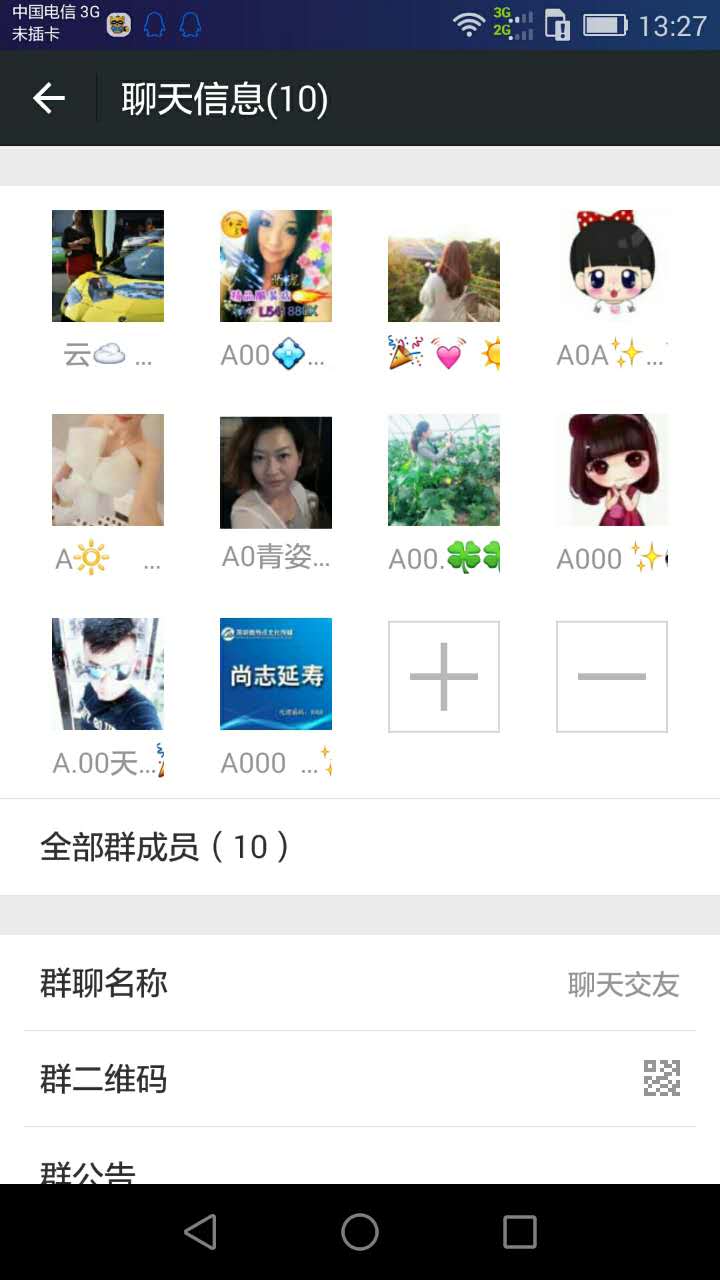720x1280 pixels.
Task: Tap the system home button
Action: coord(360,1232)
